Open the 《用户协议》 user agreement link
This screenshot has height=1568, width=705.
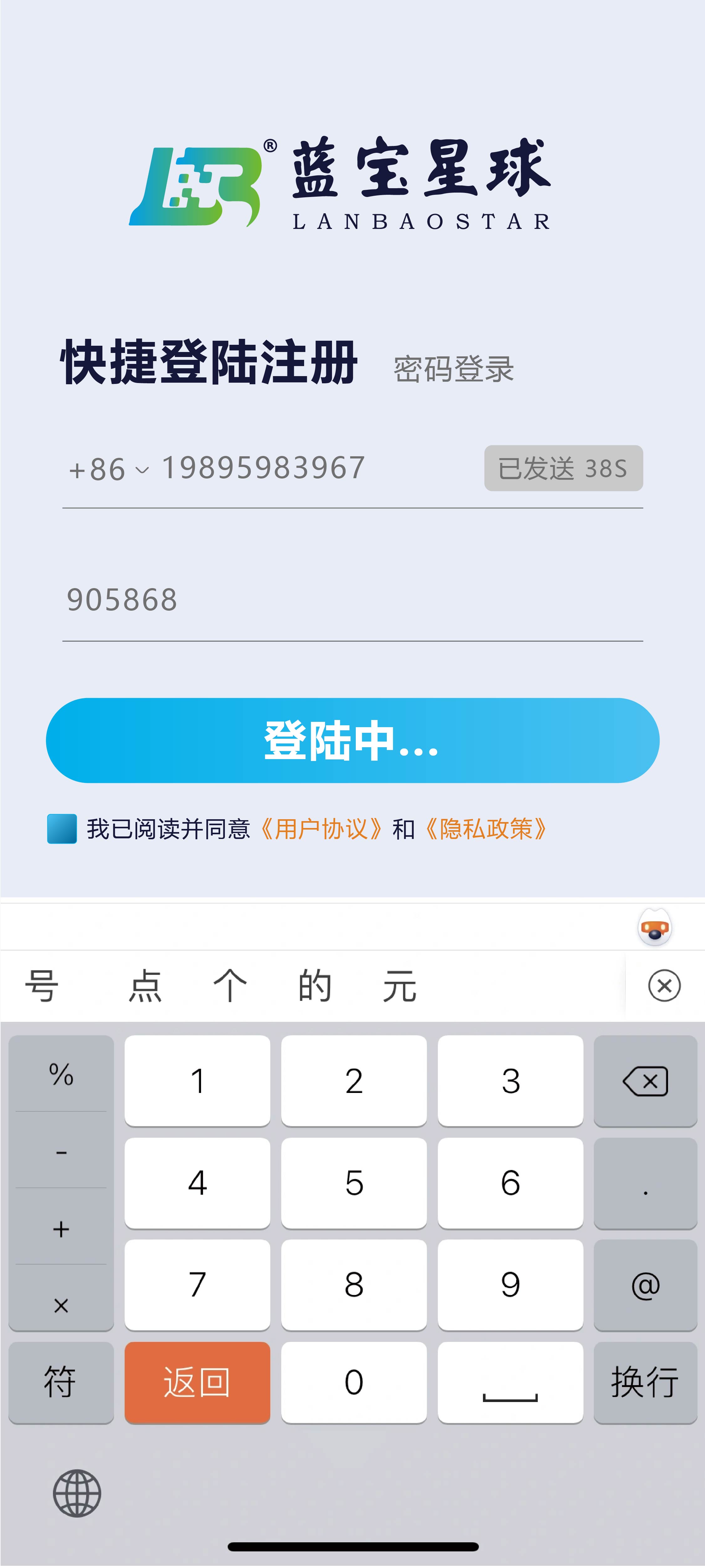(321, 828)
